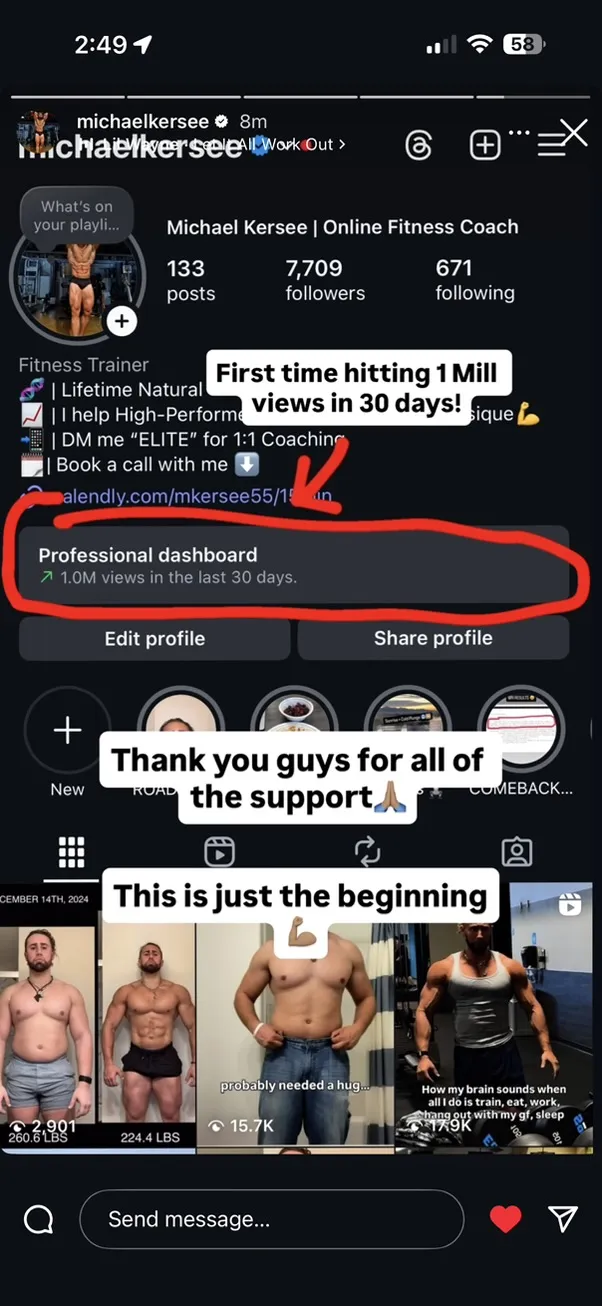Share the story using the paper plane icon
Viewport: 602px width, 1306px height.
564,1218
